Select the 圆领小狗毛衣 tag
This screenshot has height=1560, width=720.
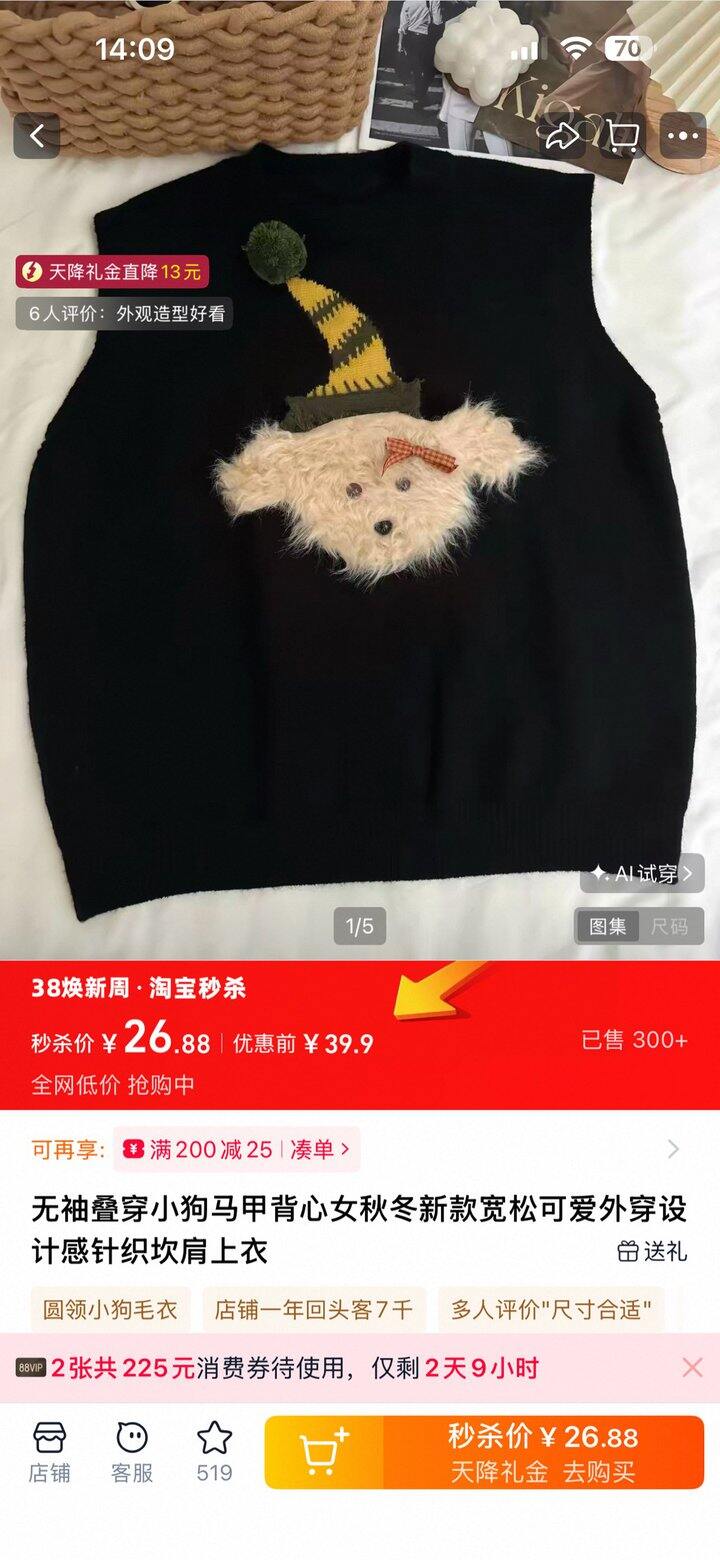[110, 1309]
